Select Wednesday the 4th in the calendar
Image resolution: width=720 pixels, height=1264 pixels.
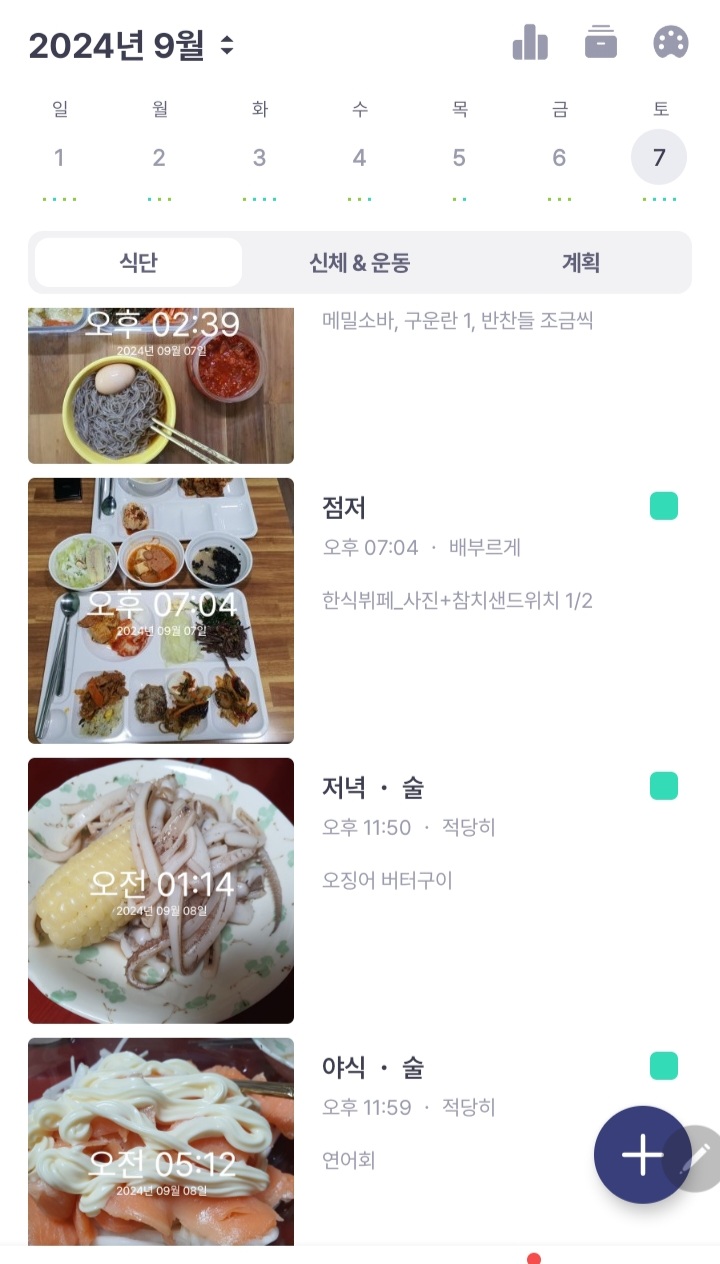[x=359, y=158]
